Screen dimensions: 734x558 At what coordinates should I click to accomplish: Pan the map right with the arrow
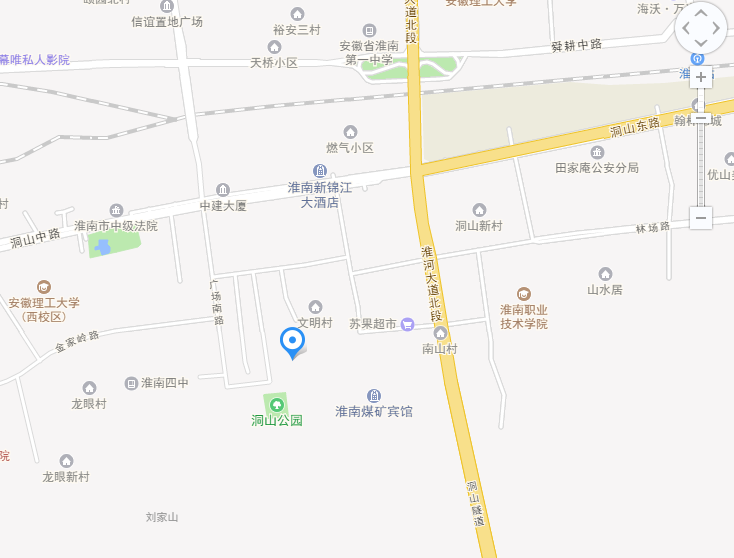[716, 28]
